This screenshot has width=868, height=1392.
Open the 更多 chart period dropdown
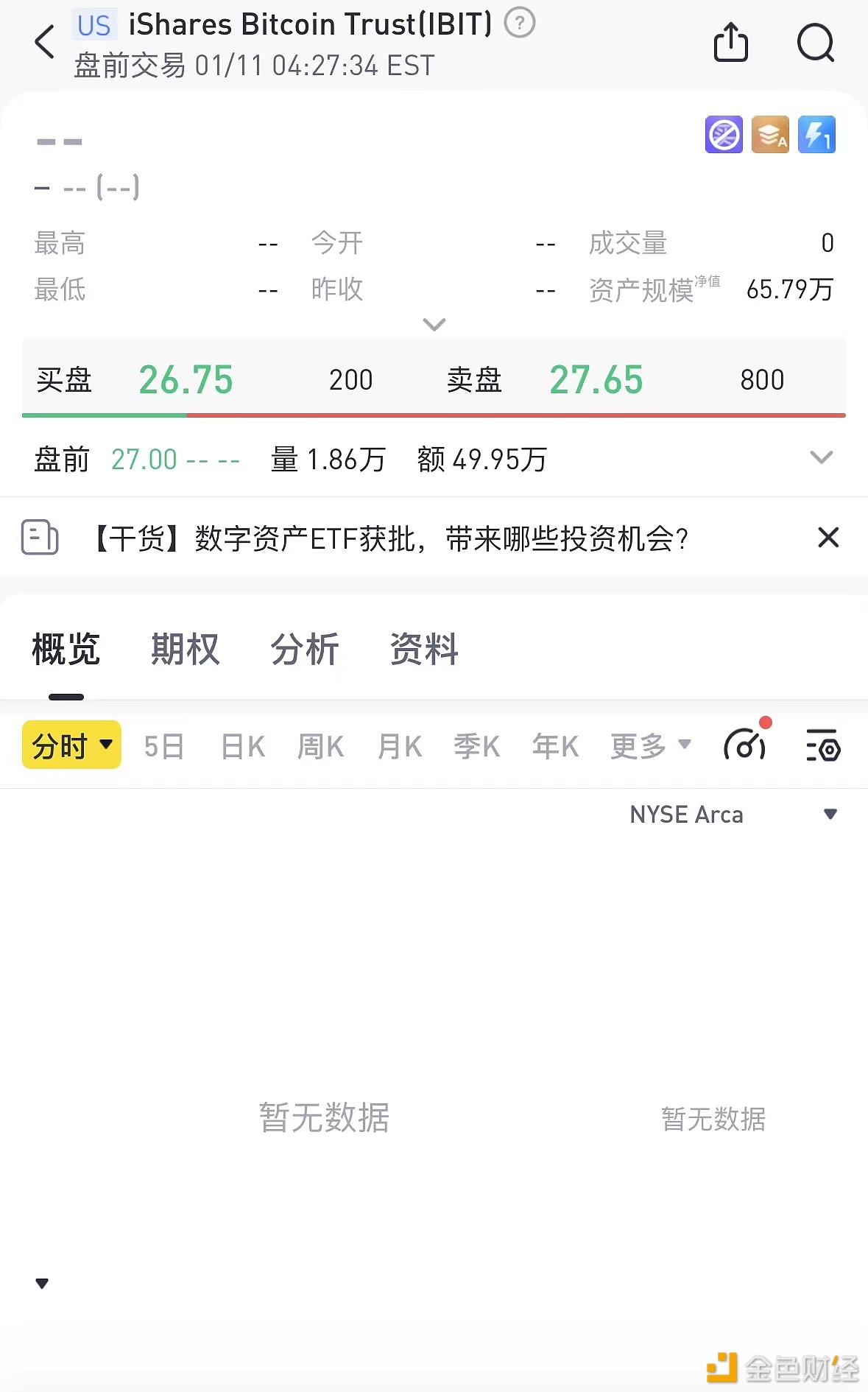(x=649, y=745)
